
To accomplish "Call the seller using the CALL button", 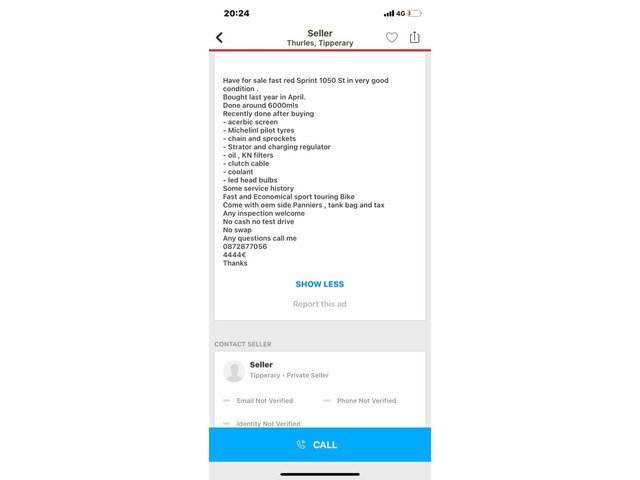I will [x=320, y=444].
